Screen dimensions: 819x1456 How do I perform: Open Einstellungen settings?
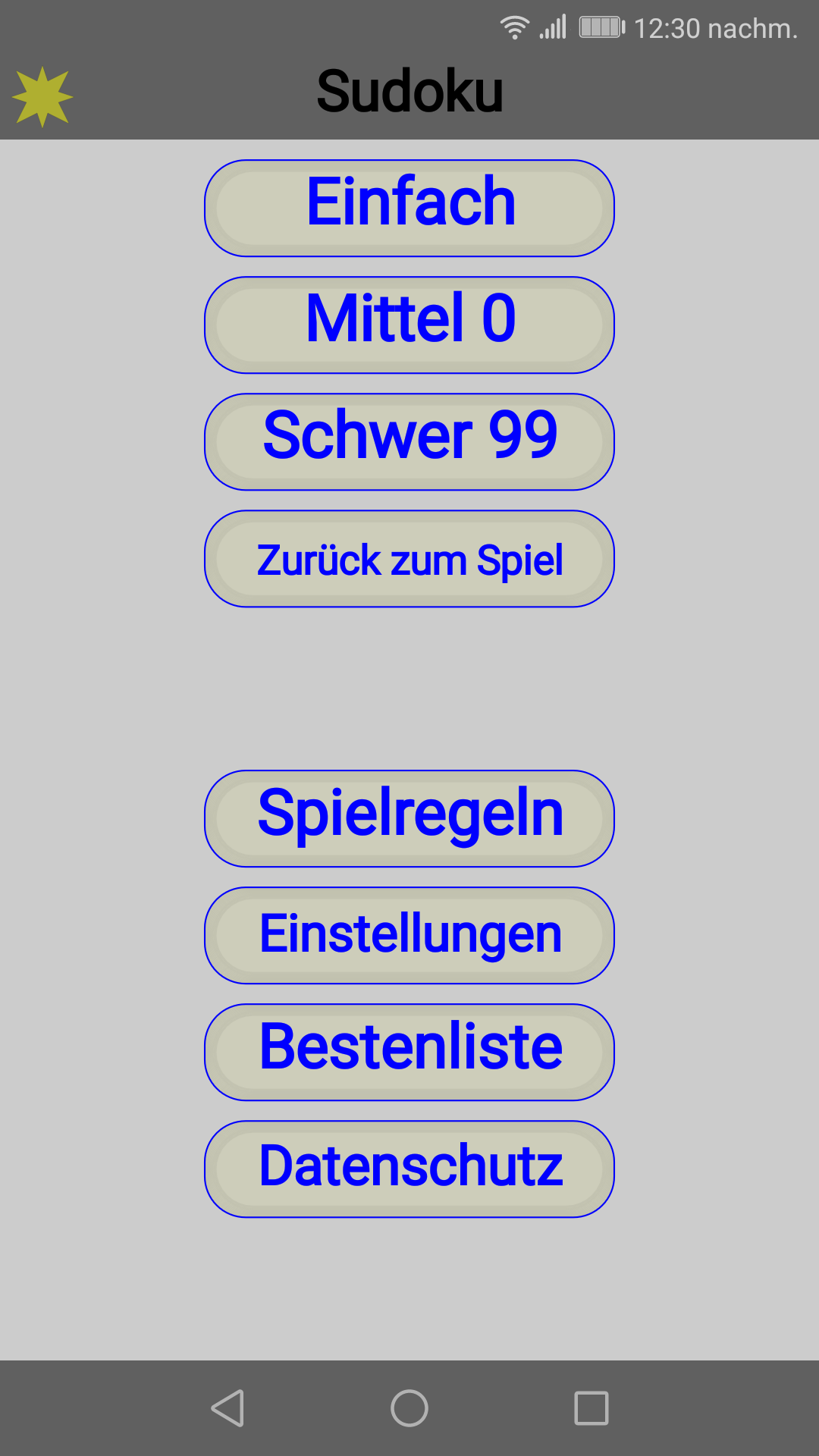pyautogui.click(x=409, y=935)
